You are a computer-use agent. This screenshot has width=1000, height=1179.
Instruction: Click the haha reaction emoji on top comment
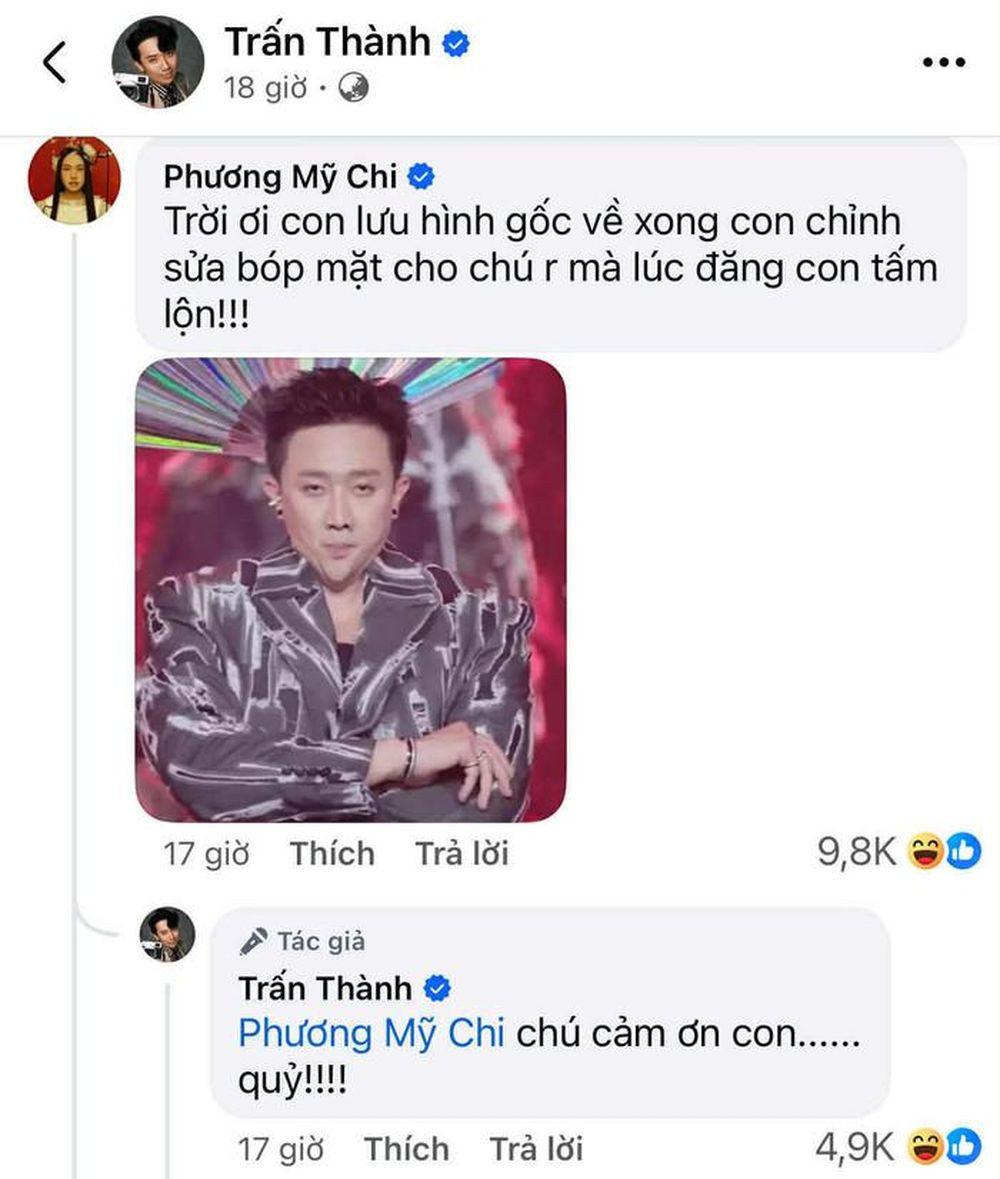coord(922,852)
